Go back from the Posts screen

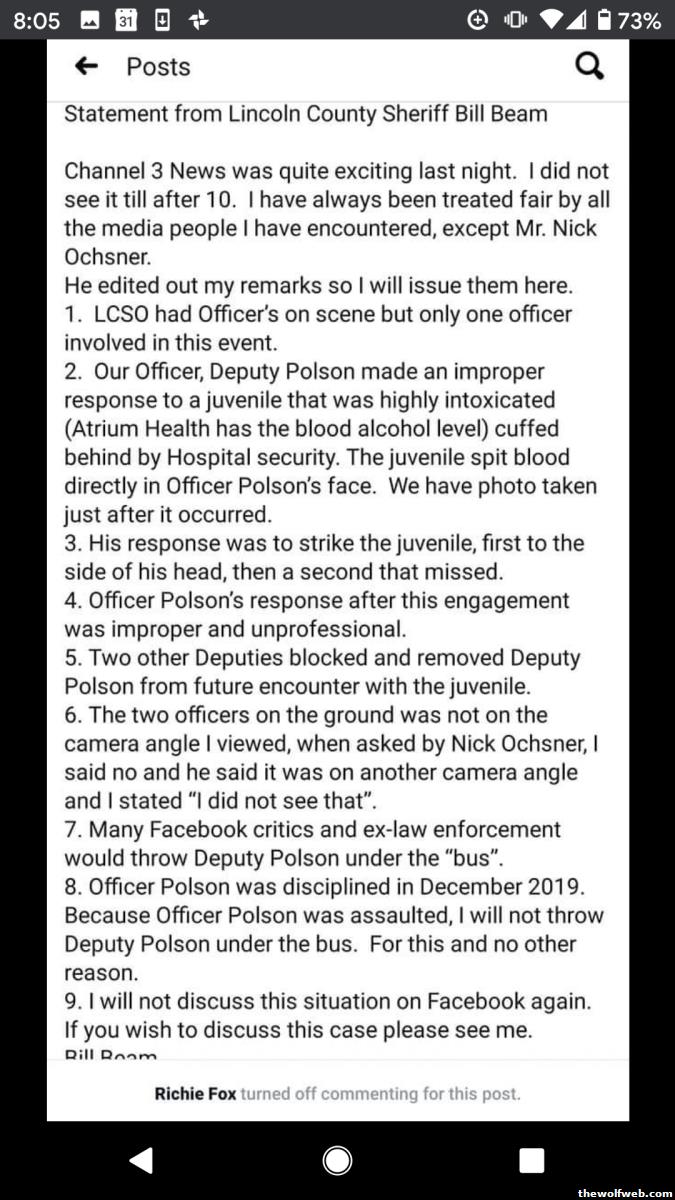pyautogui.click(x=87, y=67)
